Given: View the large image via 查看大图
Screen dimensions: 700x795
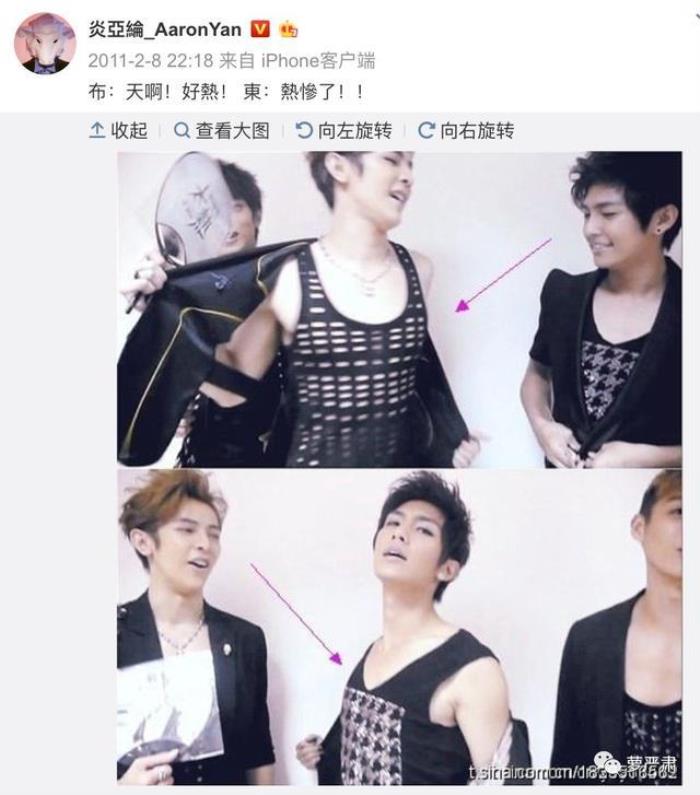Looking at the screenshot, I should click(x=222, y=130).
